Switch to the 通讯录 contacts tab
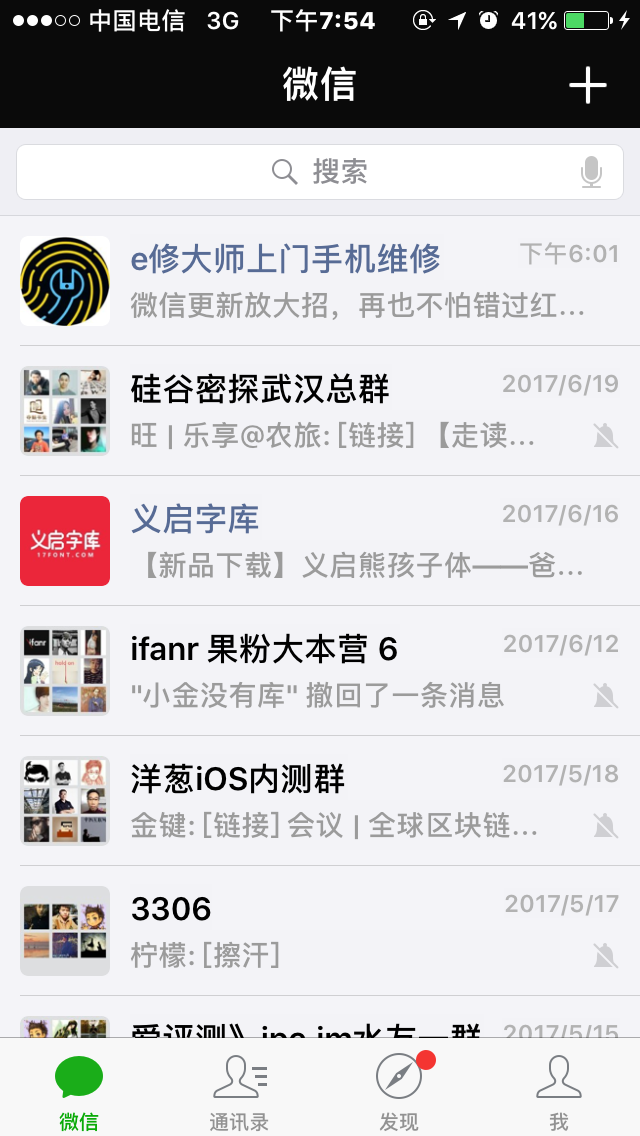Image resolution: width=640 pixels, height=1136 pixels. [x=239, y=1090]
